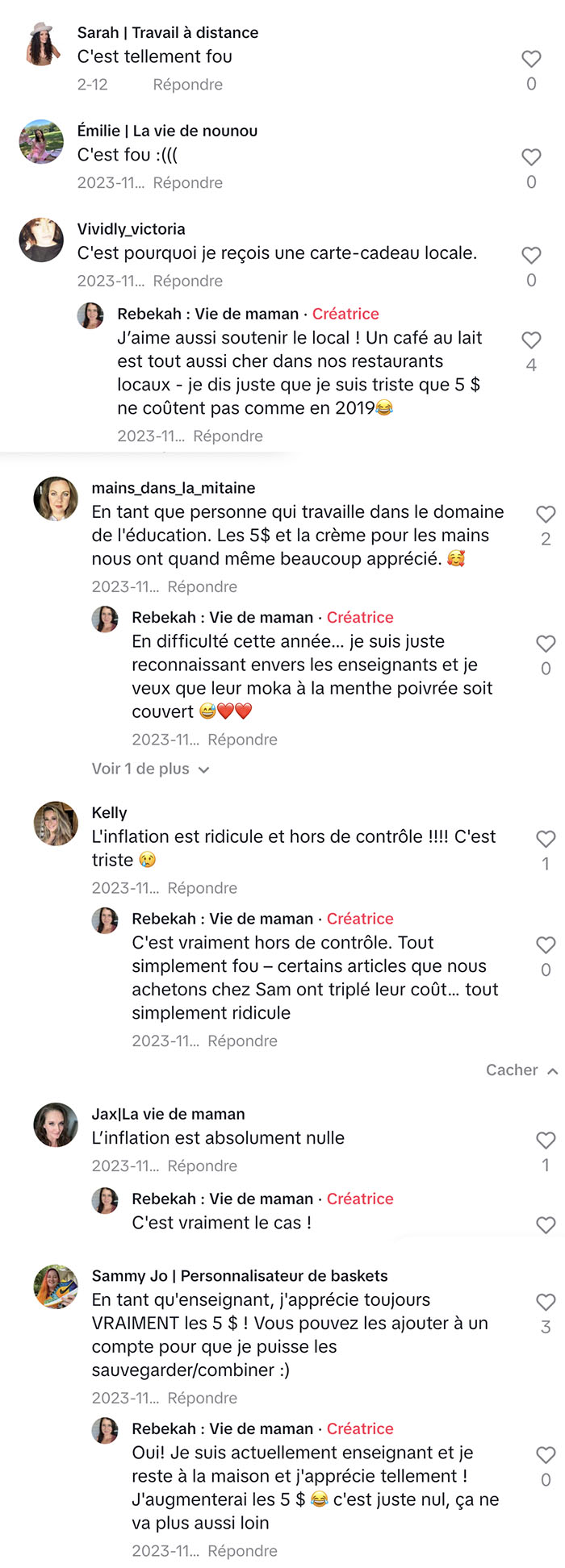565x1568 pixels.
Task: Expand "Voir 1 de plus" replies
Action: (150, 769)
